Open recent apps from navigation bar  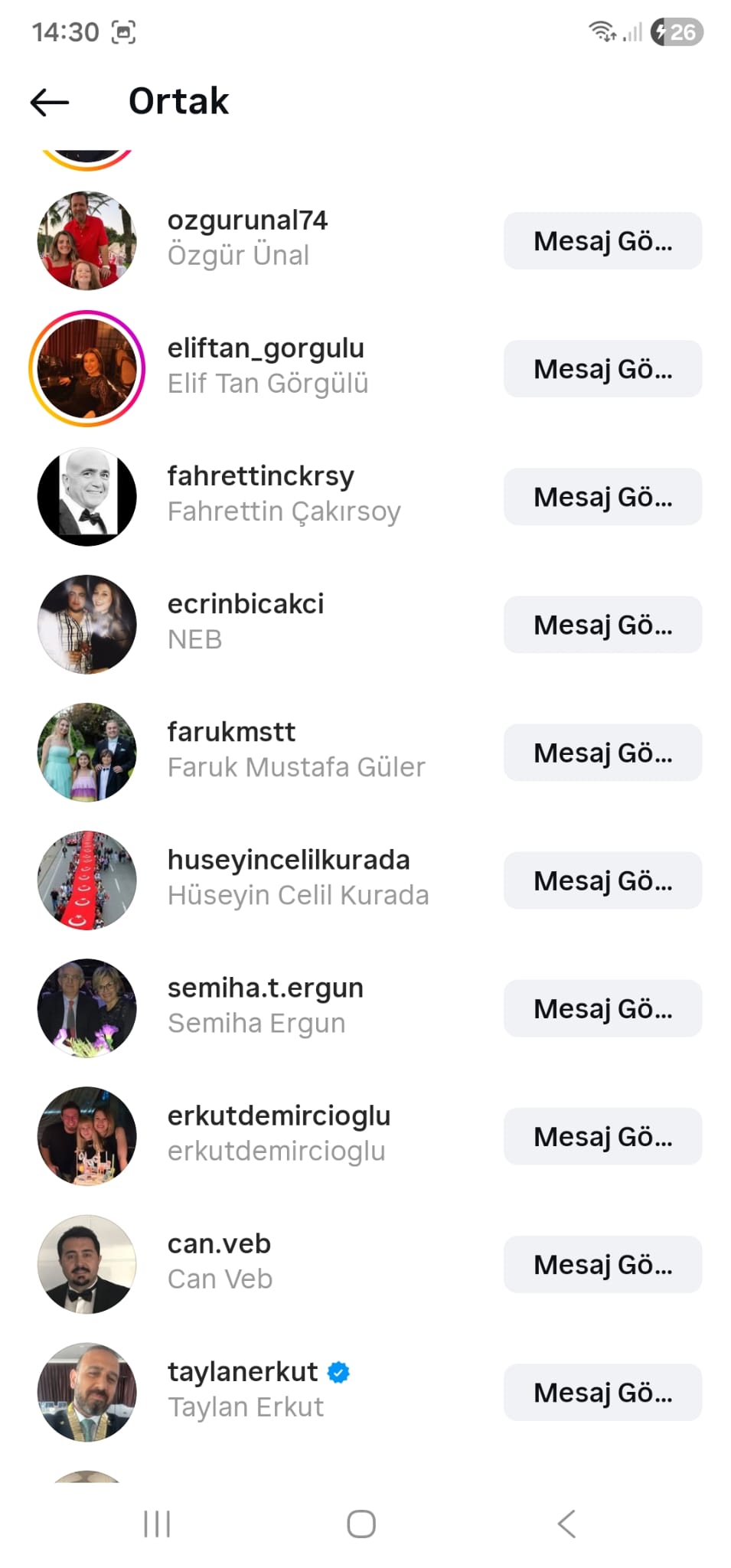pyautogui.click(x=157, y=1524)
